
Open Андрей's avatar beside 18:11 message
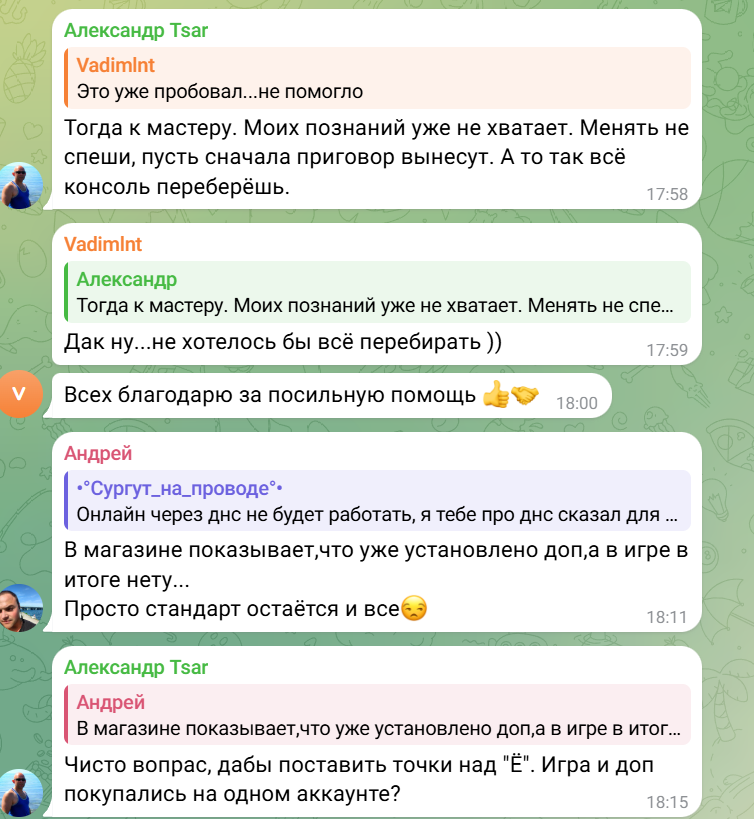[x=22, y=609]
